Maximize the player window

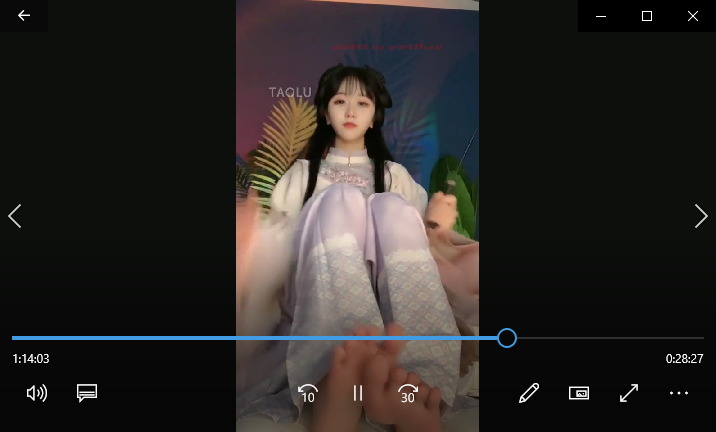click(647, 16)
